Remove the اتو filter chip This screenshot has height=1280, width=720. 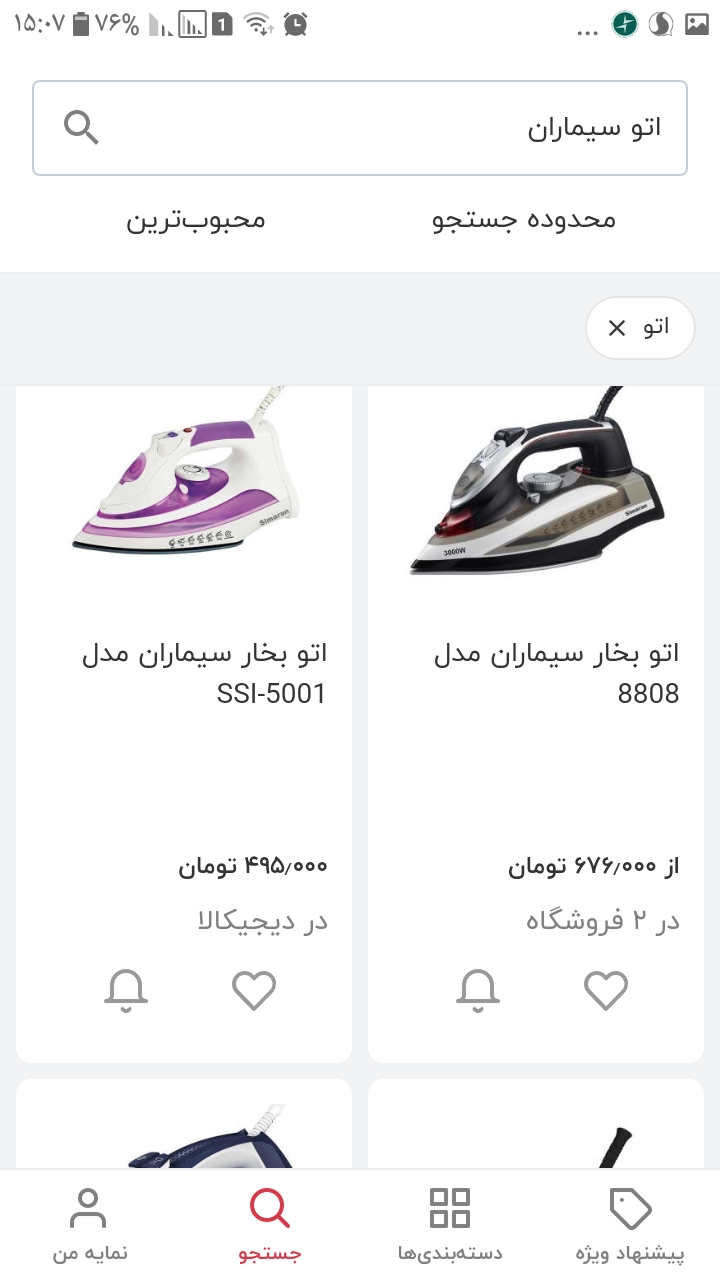point(618,328)
